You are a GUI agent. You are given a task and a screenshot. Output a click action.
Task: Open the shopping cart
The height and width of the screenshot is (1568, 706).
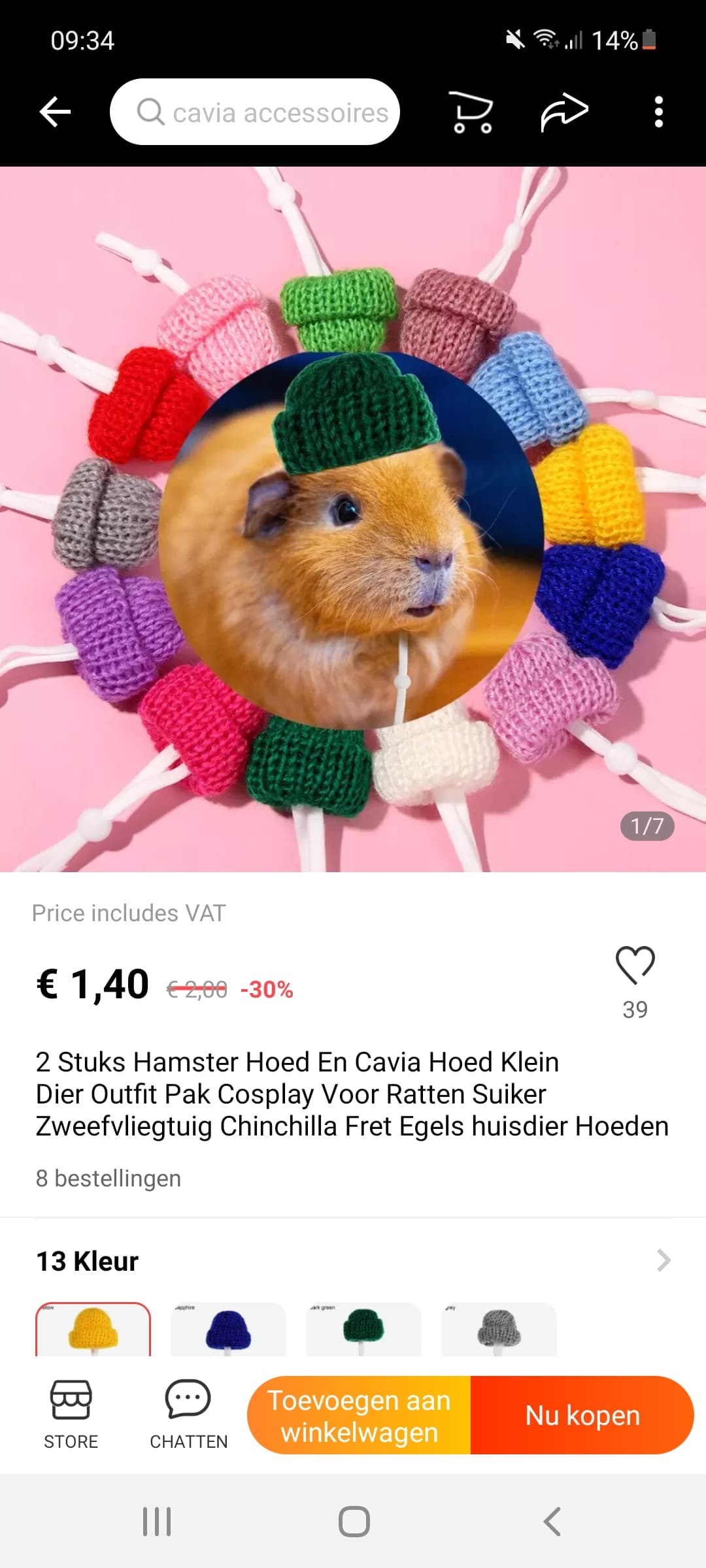pos(471,112)
